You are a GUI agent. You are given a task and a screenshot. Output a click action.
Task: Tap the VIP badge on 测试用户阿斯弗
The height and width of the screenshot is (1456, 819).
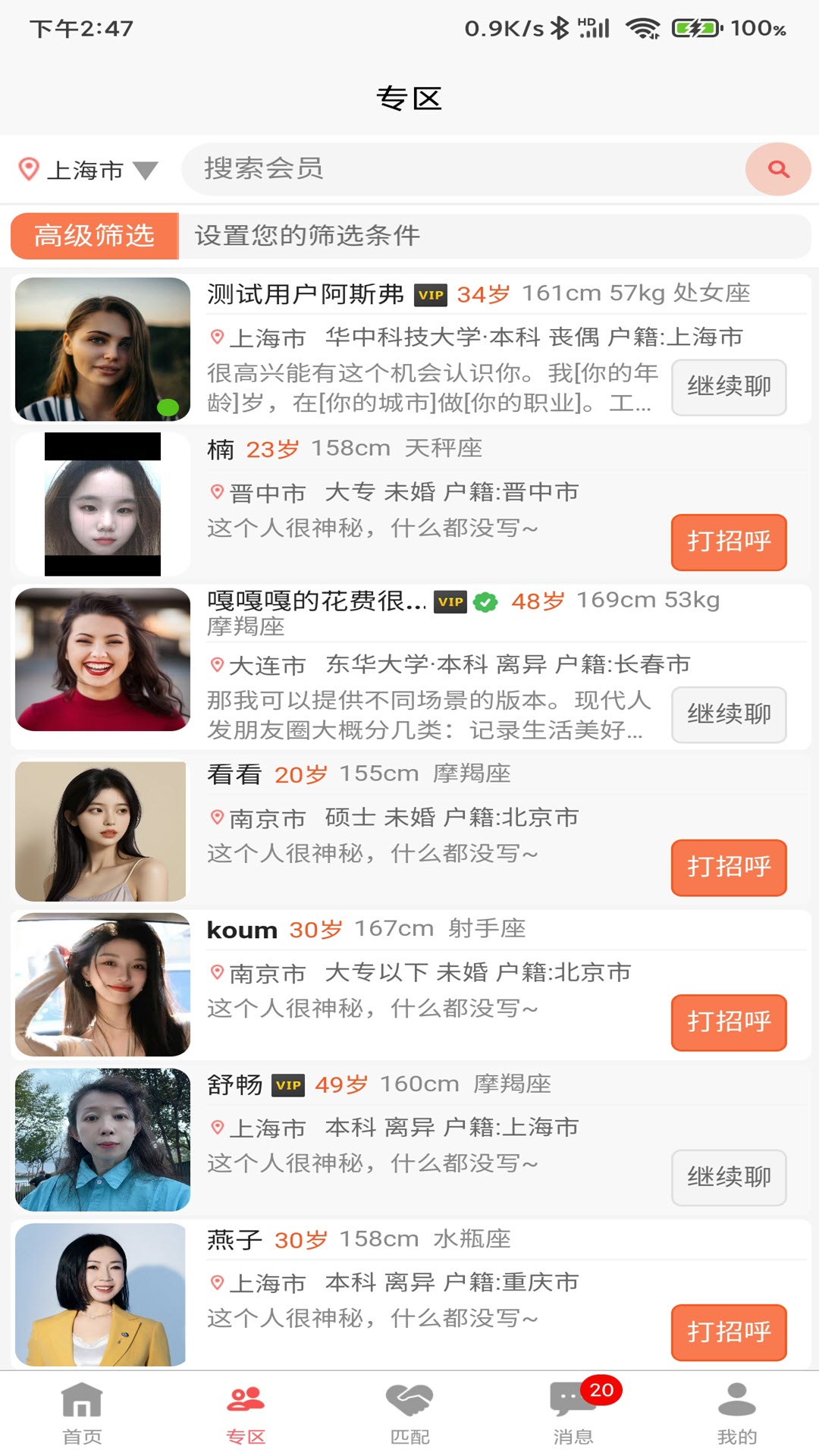pyautogui.click(x=431, y=292)
